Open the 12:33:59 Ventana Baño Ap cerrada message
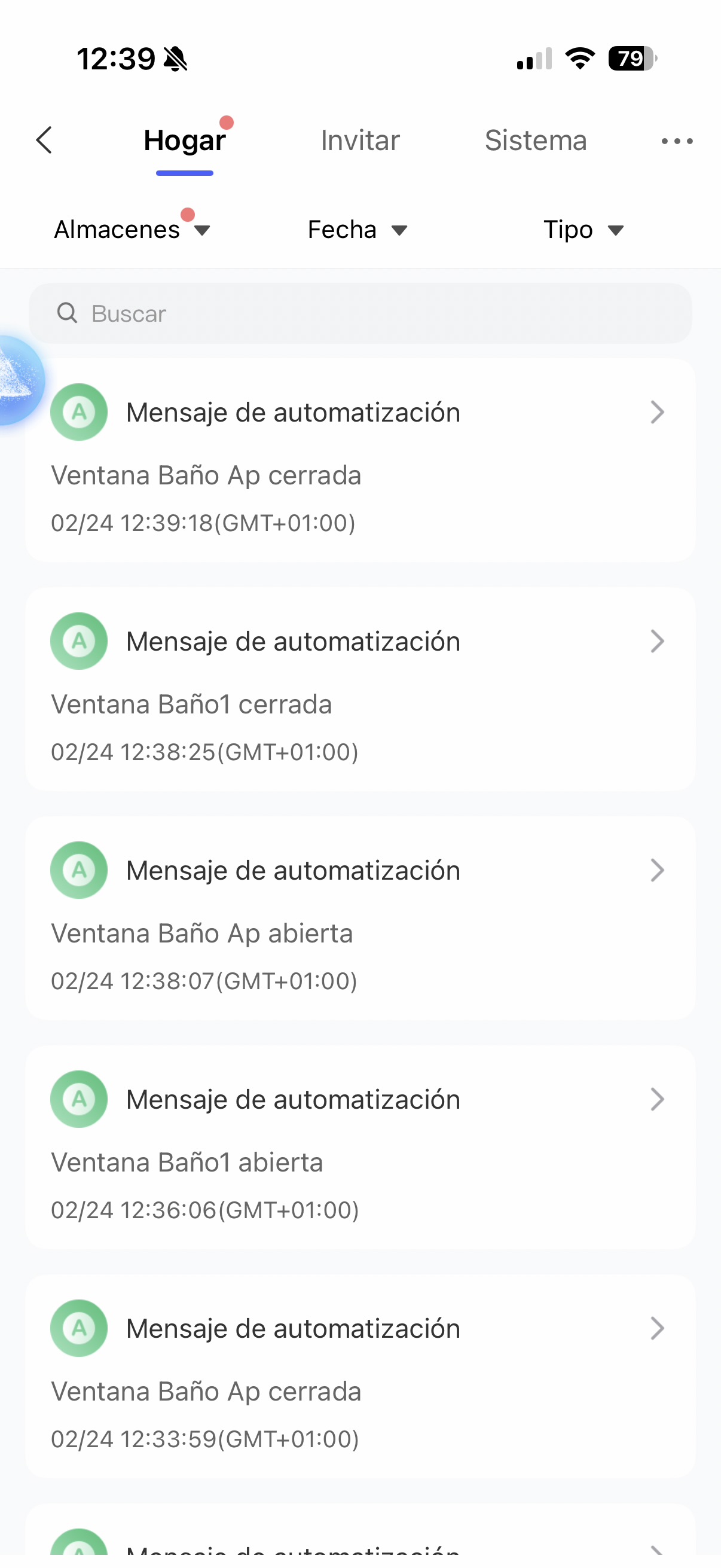The height and width of the screenshot is (1568, 721). point(360,1377)
